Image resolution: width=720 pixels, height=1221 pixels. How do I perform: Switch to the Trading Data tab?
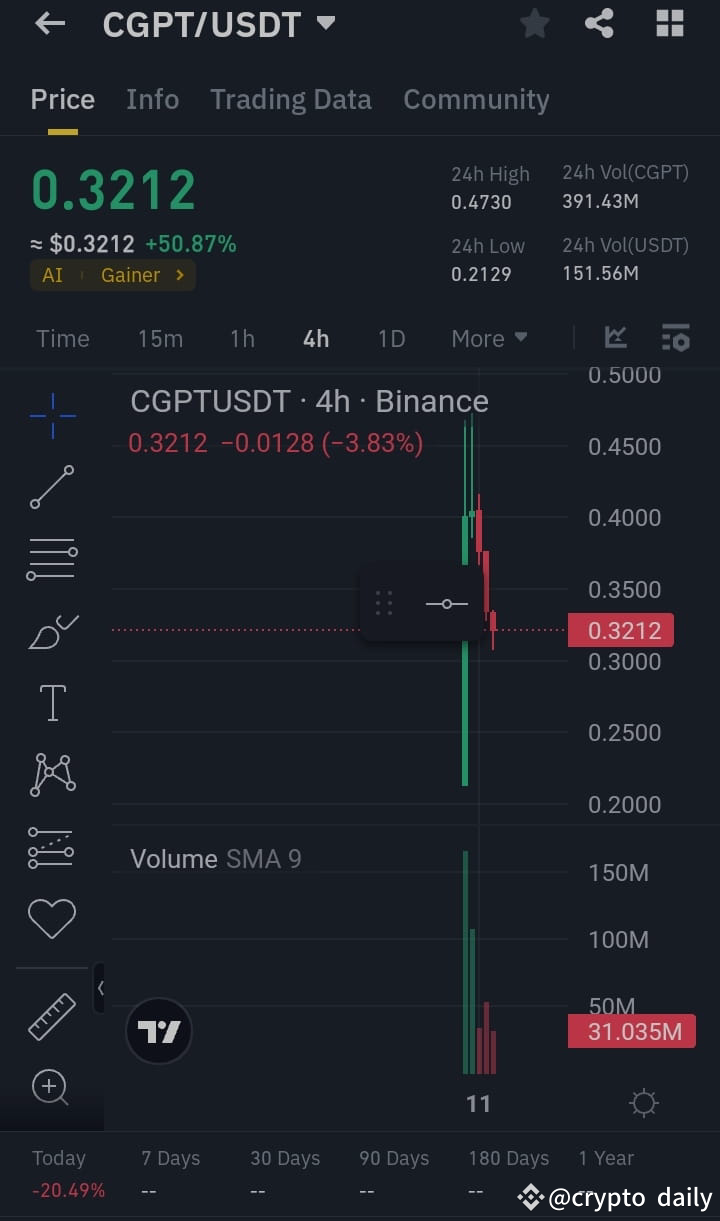(x=290, y=99)
